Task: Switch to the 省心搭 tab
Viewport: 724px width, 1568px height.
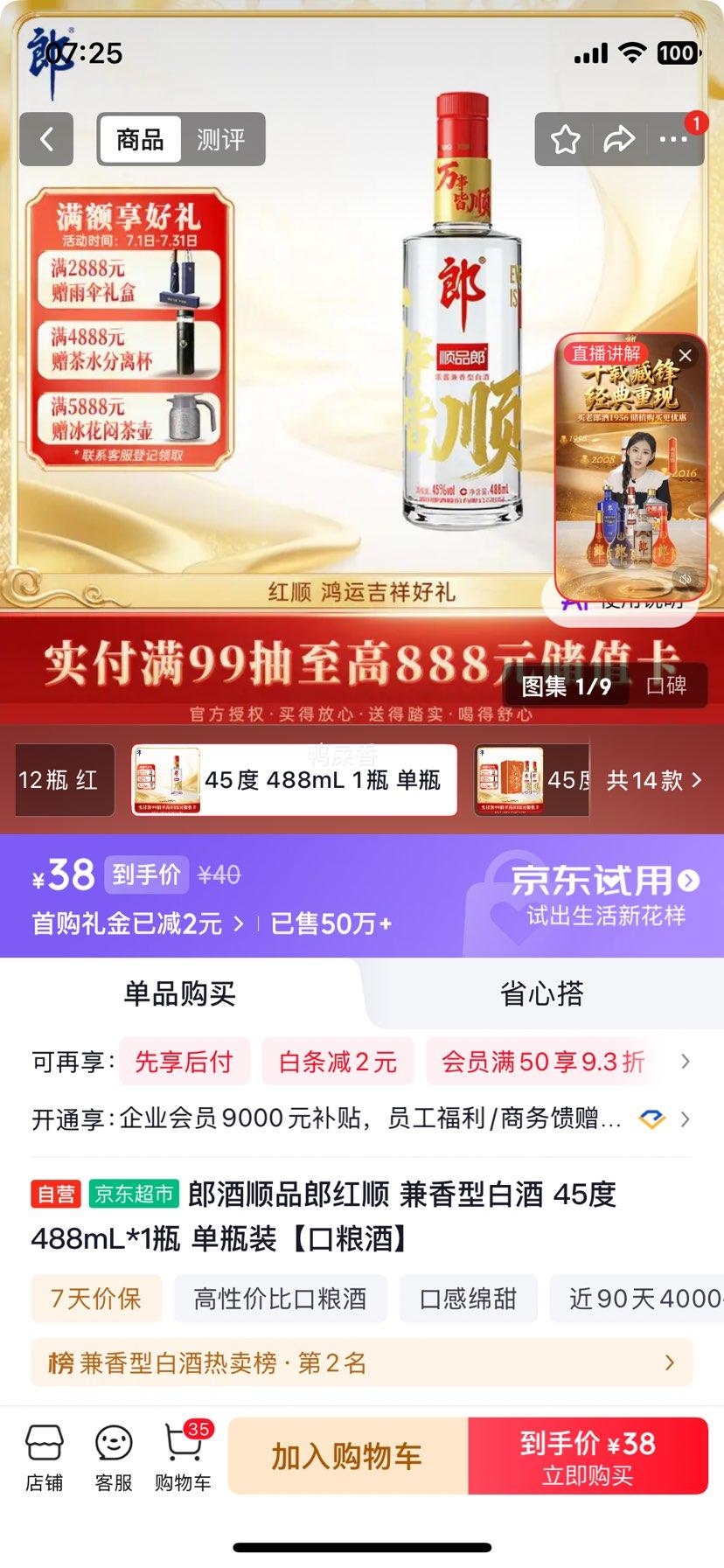Action: (x=541, y=993)
